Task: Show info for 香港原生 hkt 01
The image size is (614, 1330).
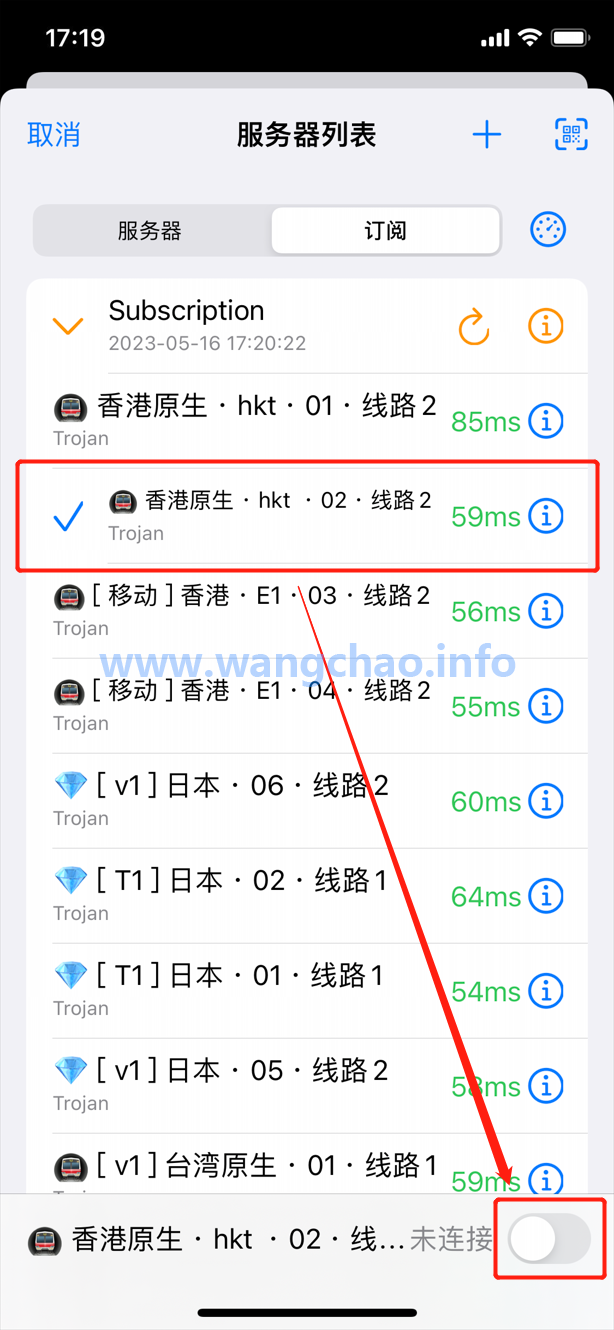Action: tap(545, 421)
